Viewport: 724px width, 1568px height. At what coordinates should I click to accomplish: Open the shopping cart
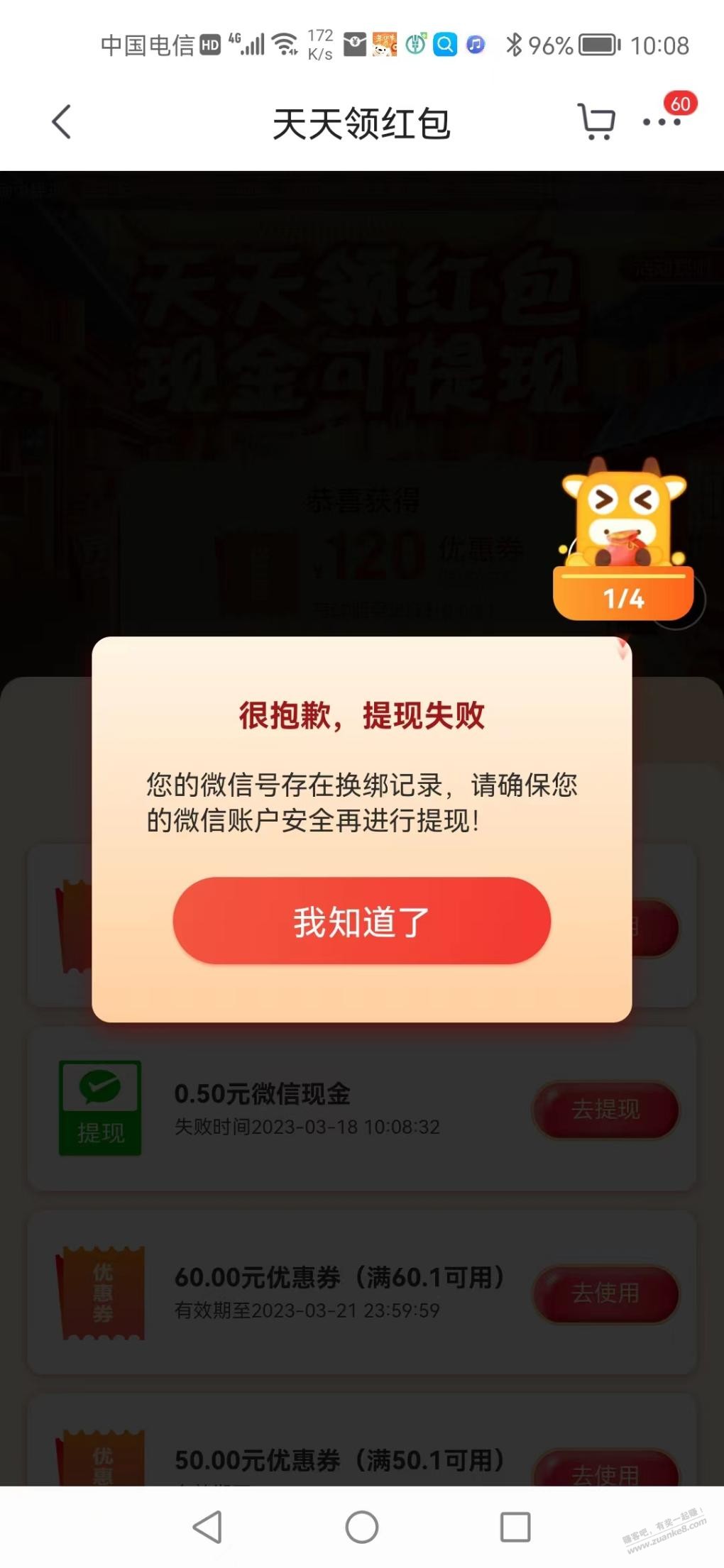(596, 122)
